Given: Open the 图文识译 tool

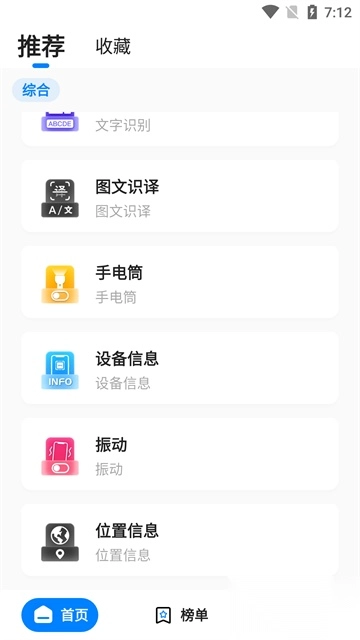Looking at the screenshot, I should tap(180, 196).
